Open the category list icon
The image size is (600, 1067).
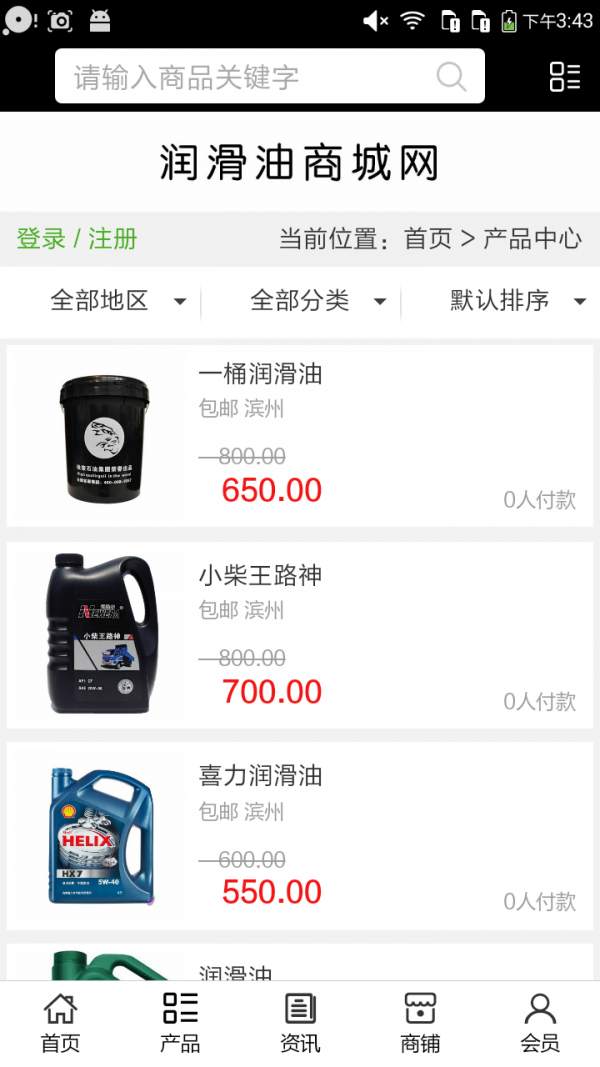coord(565,77)
